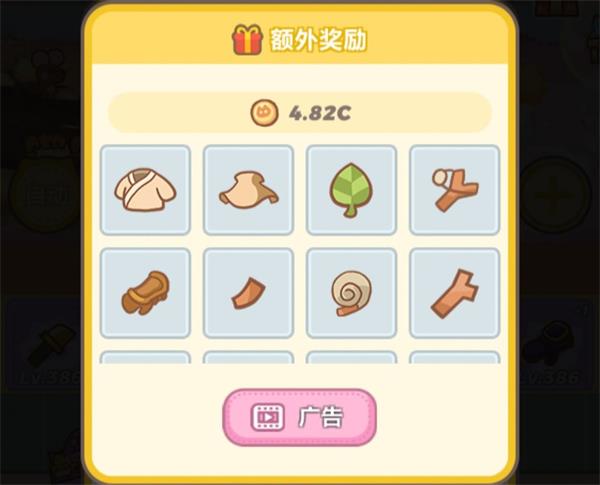Tap the pink 广告 ad button

pyautogui.click(x=299, y=417)
